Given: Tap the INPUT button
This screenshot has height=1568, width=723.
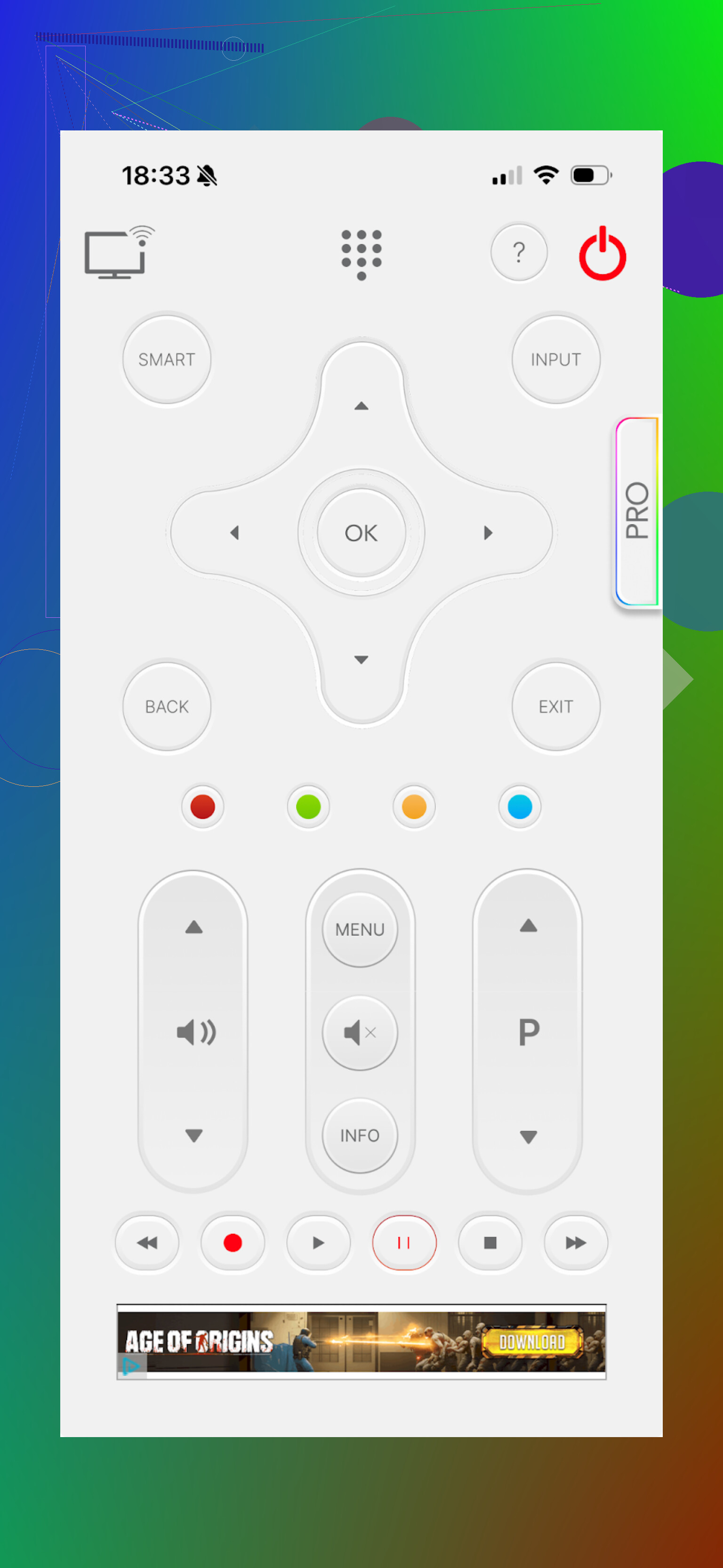Looking at the screenshot, I should coord(555,359).
